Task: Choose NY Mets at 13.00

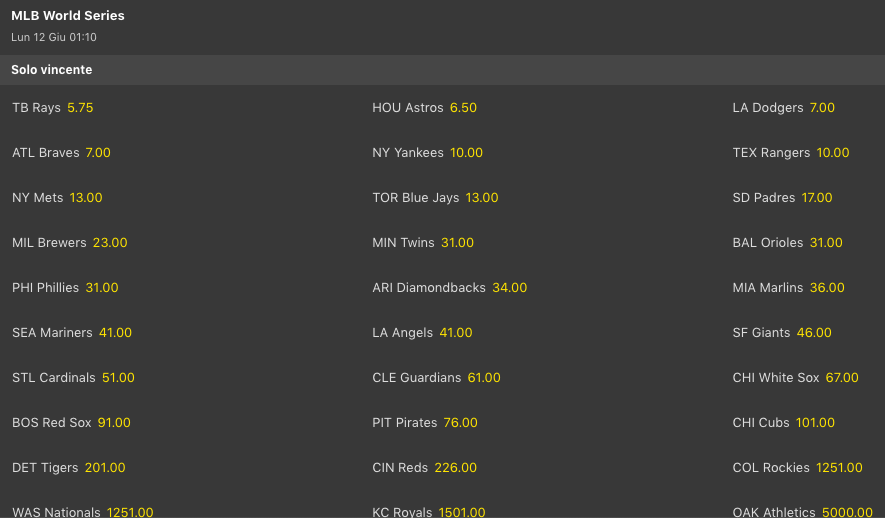Action: click(x=86, y=198)
